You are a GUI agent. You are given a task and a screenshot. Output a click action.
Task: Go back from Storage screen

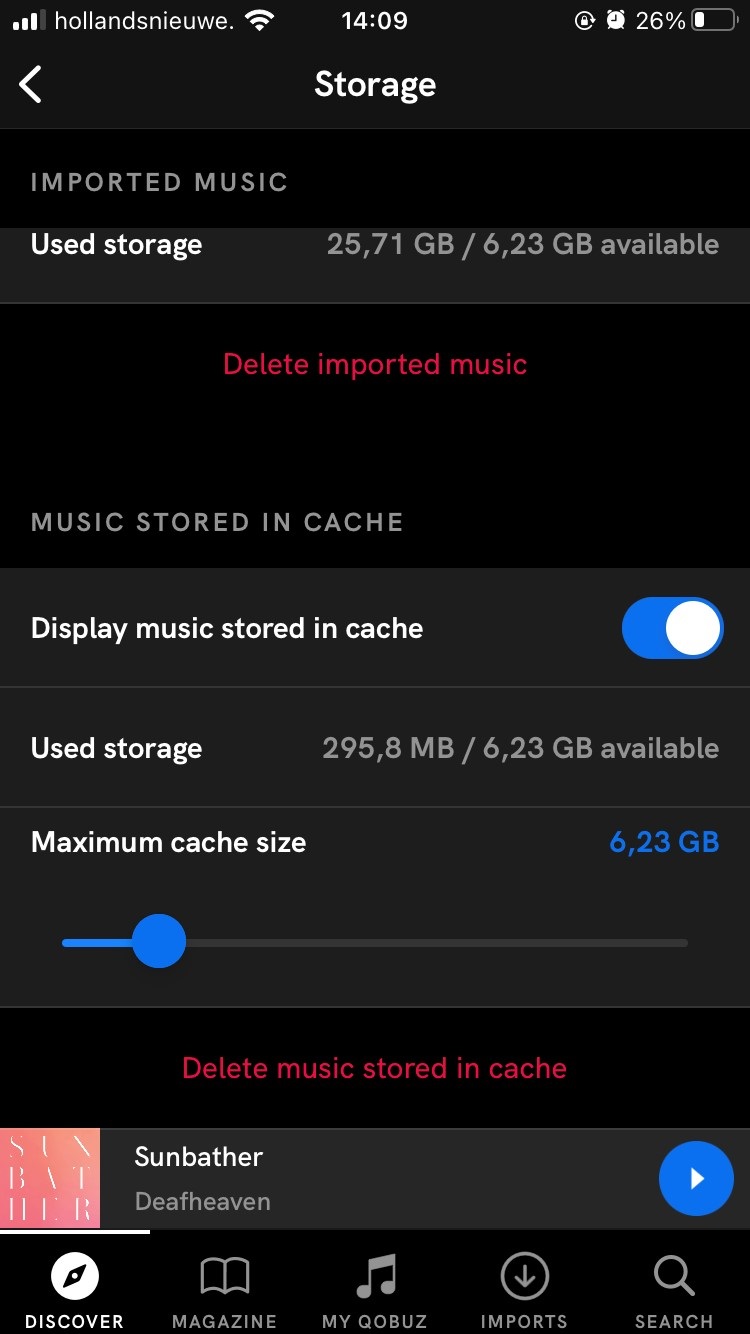31,84
